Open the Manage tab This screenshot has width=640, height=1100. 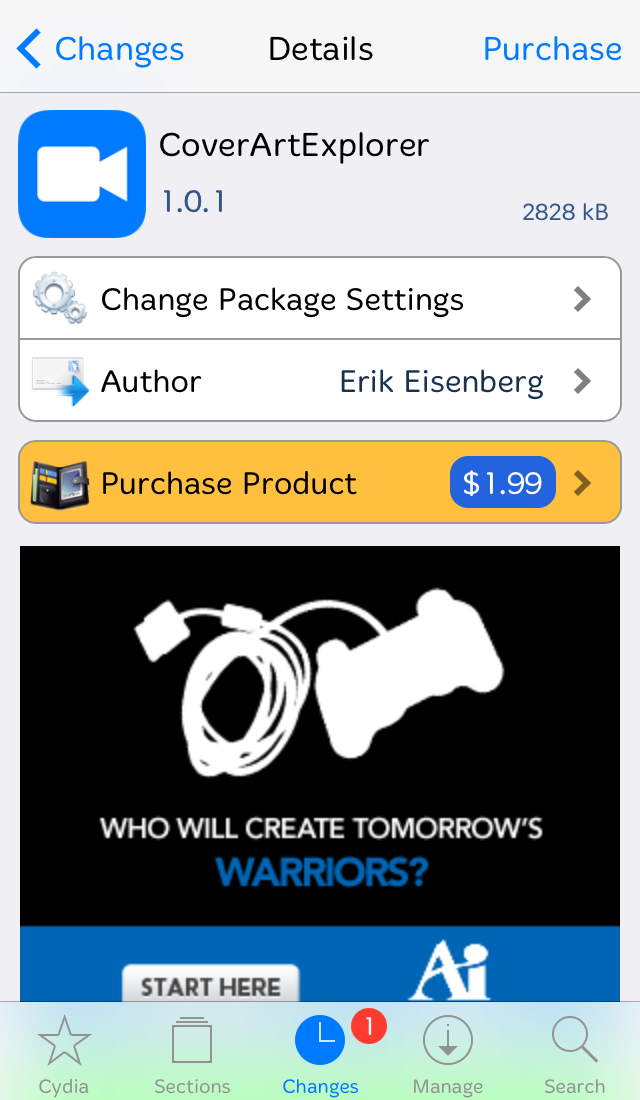pos(448,1053)
